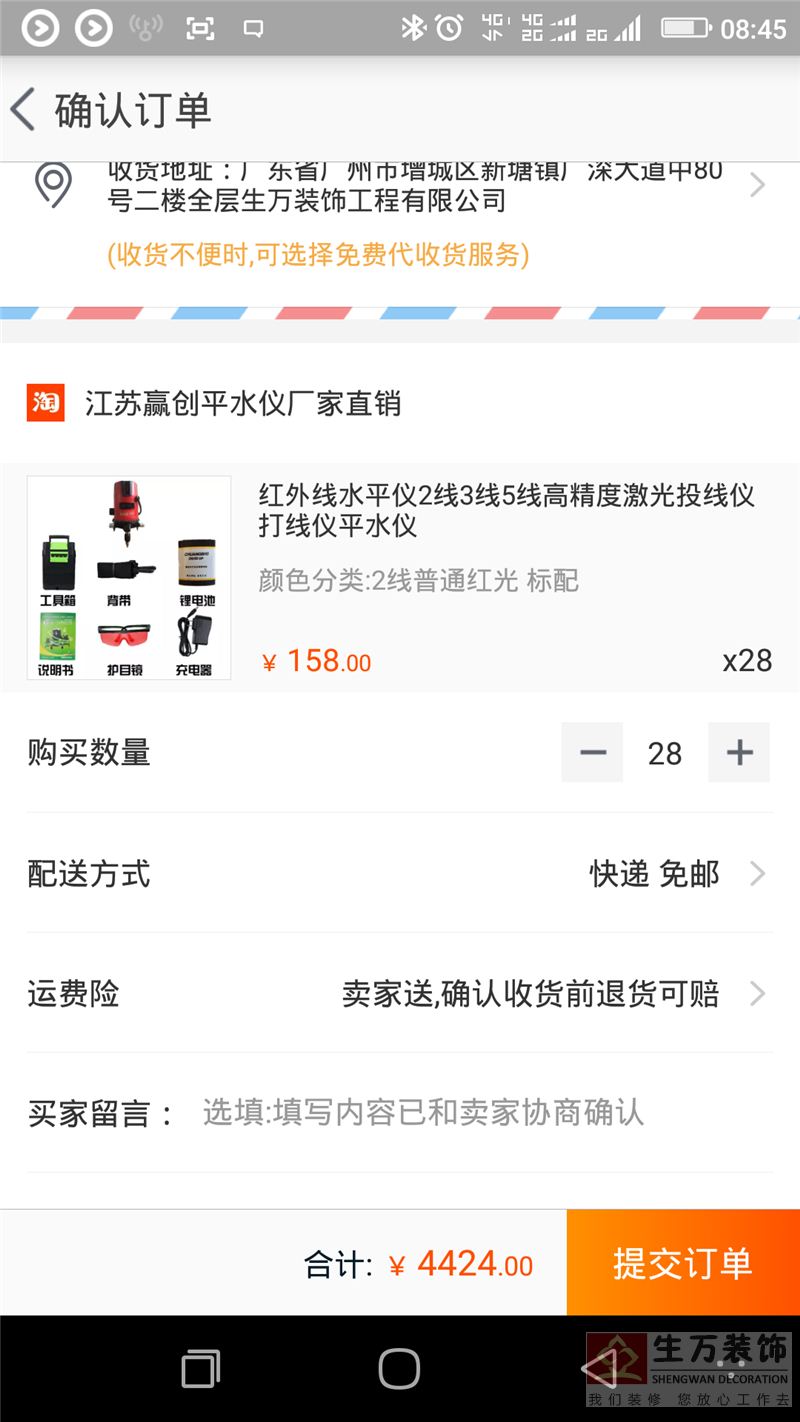The width and height of the screenshot is (800, 1422).
Task: Increase 购买数量 with the plus button
Action: point(739,753)
